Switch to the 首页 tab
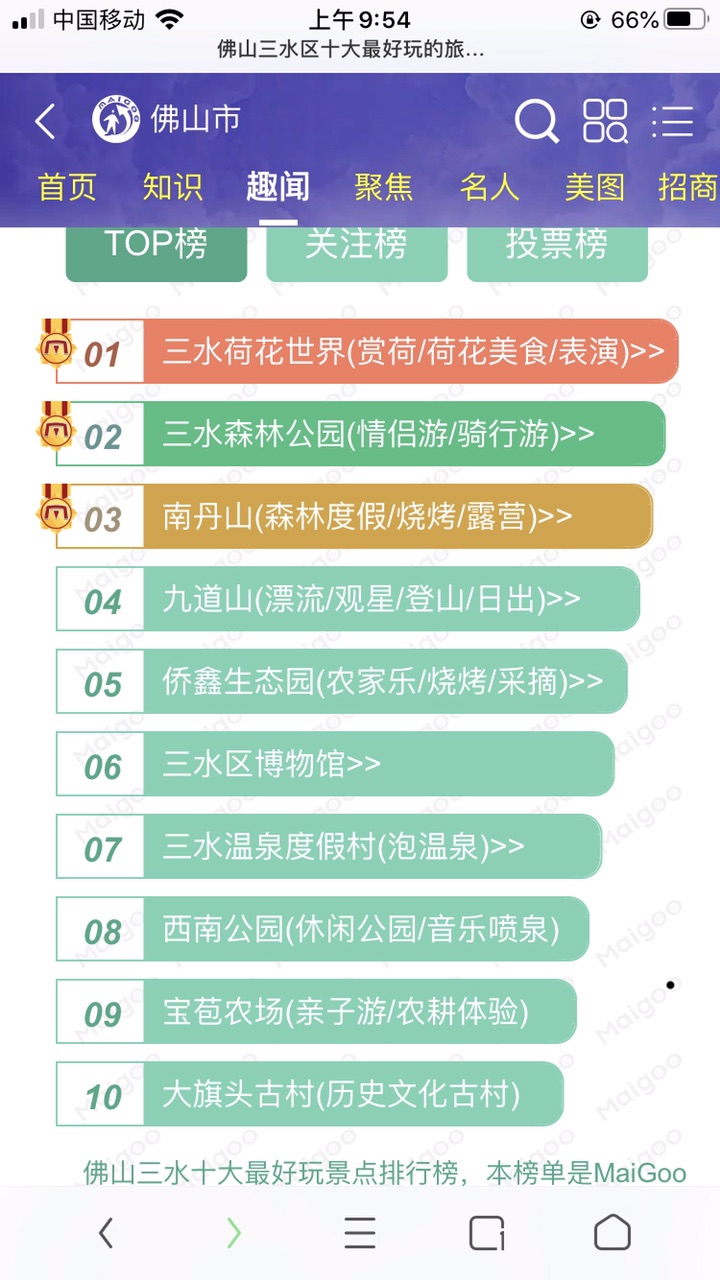720x1280 pixels. pyautogui.click(x=67, y=187)
